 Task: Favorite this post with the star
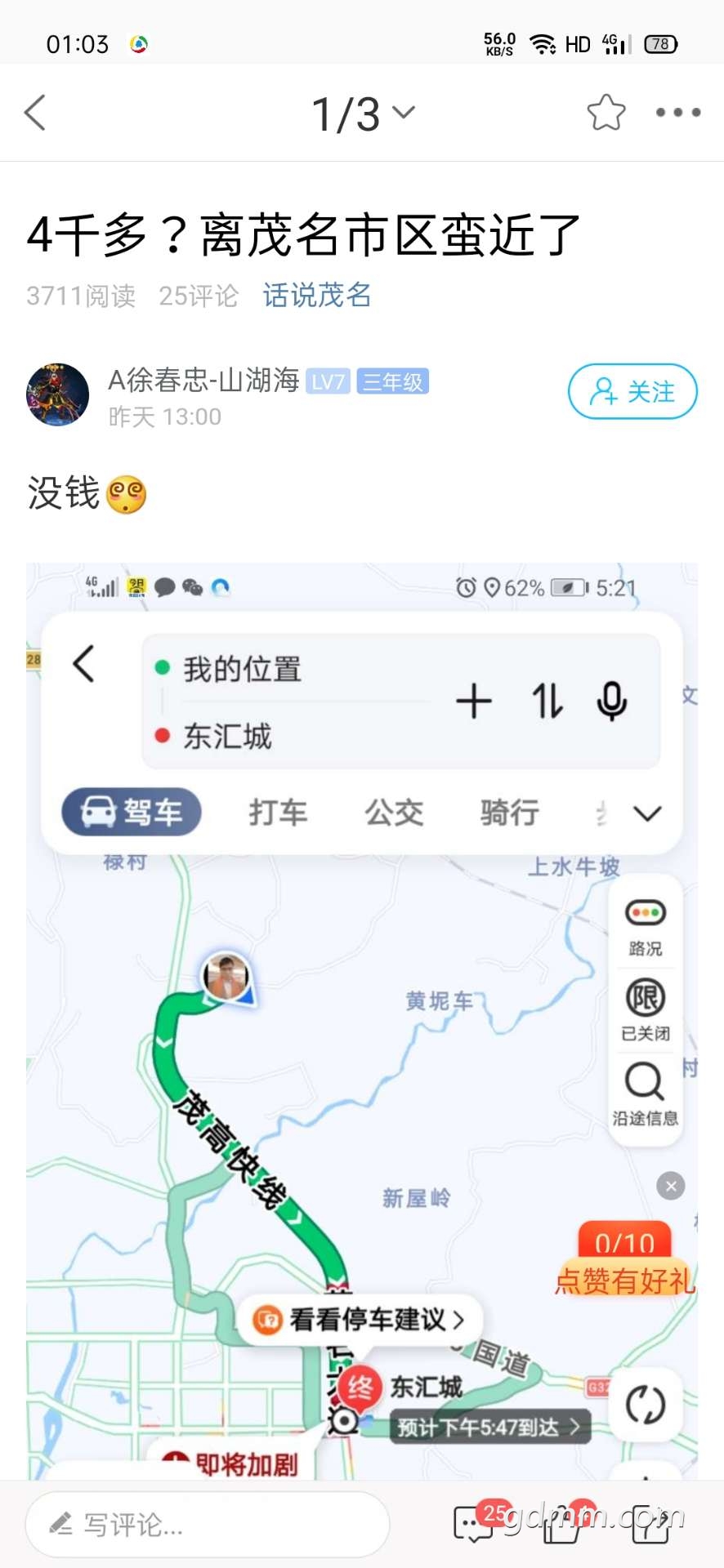pos(606,113)
